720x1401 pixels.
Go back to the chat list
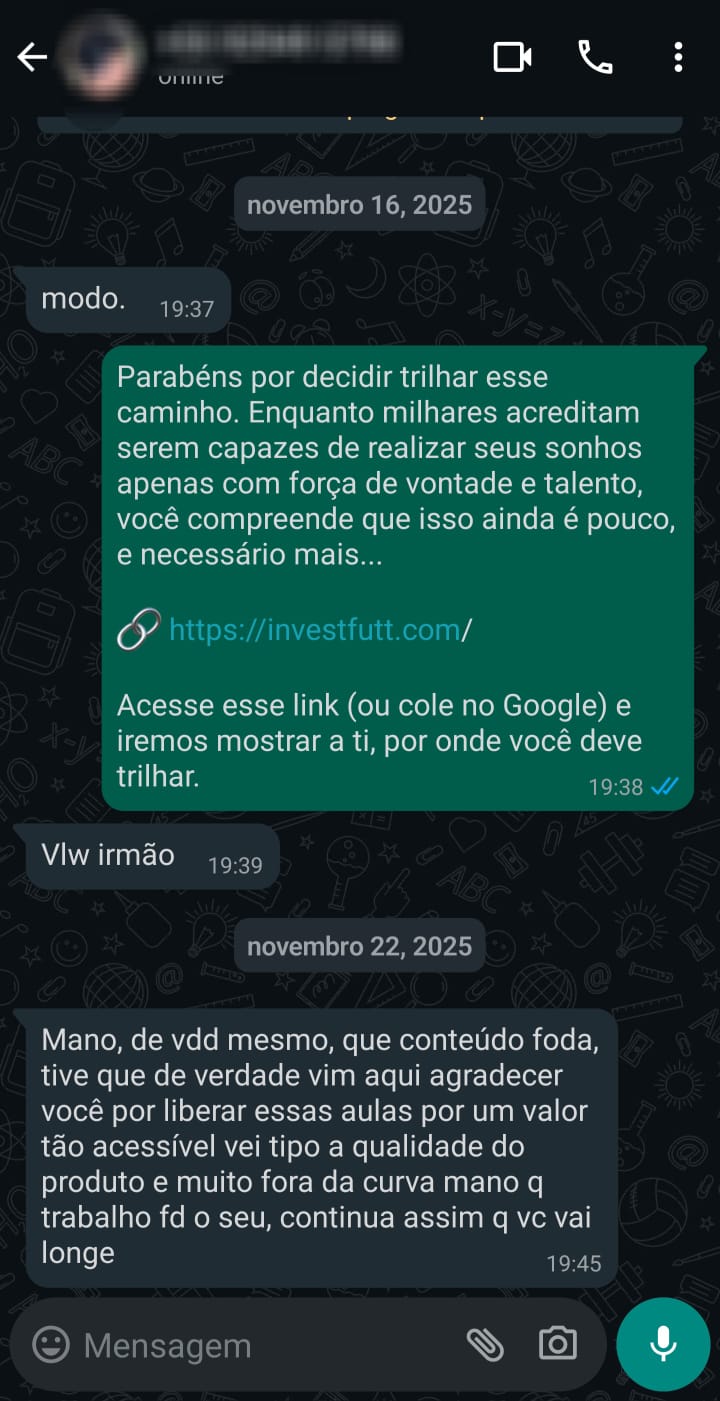click(x=32, y=58)
